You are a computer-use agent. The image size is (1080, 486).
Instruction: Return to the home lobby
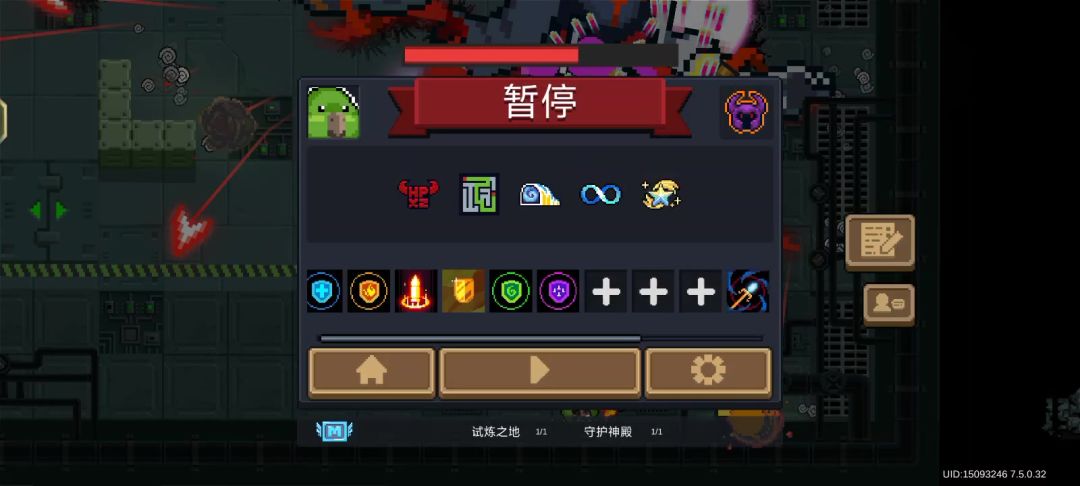(x=371, y=371)
